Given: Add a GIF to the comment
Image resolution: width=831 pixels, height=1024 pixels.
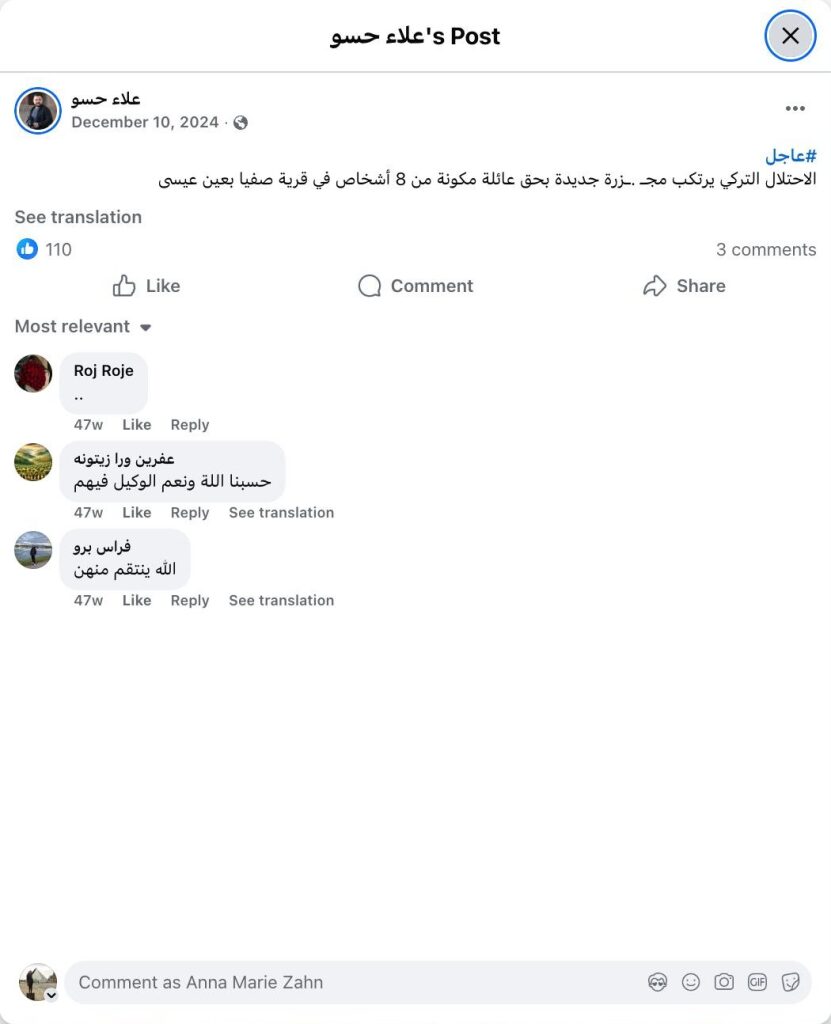Looking at the screenshot, I should [x=757, y=982].
